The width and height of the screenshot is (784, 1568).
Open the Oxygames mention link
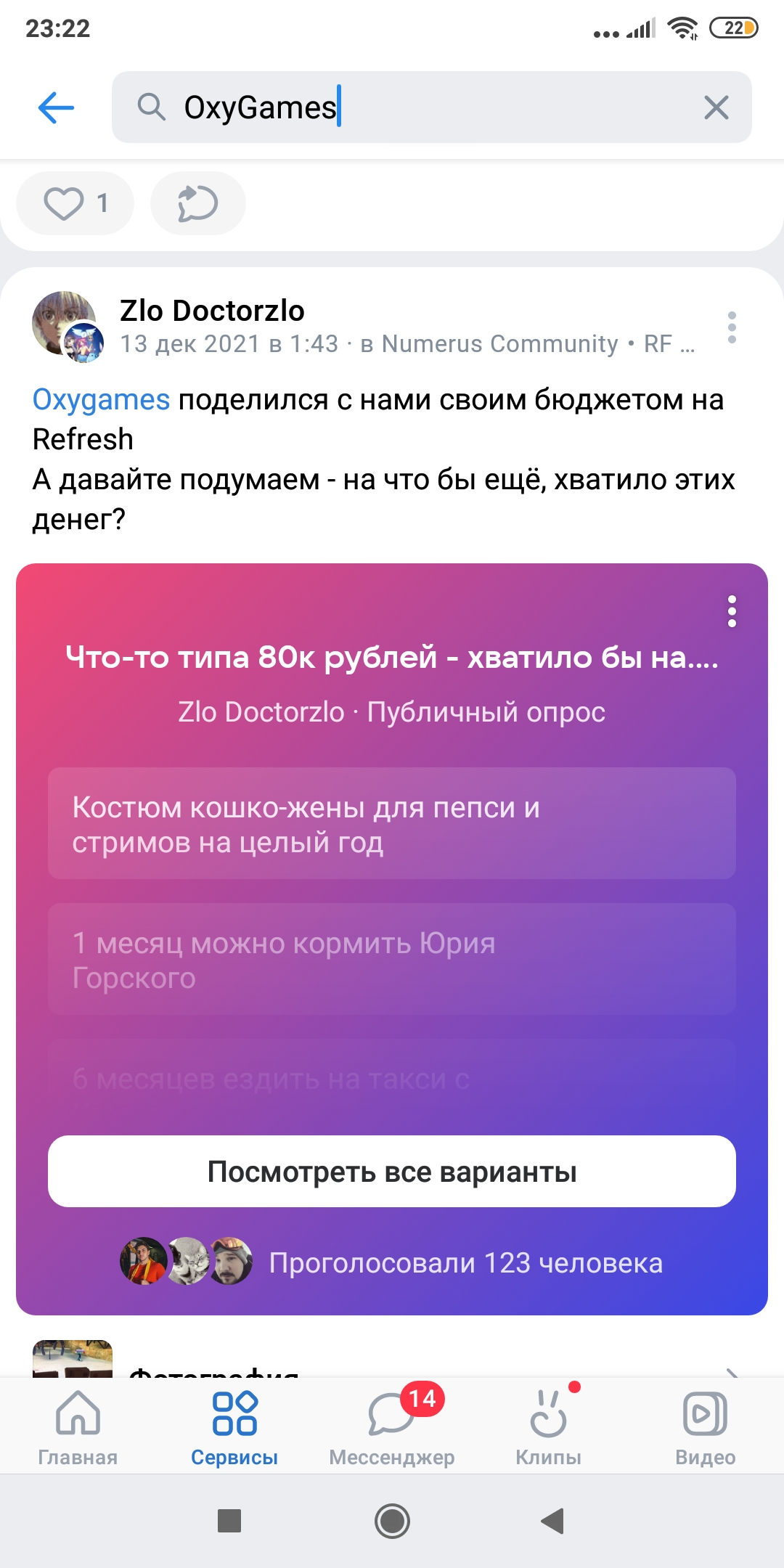pos(101,400)
